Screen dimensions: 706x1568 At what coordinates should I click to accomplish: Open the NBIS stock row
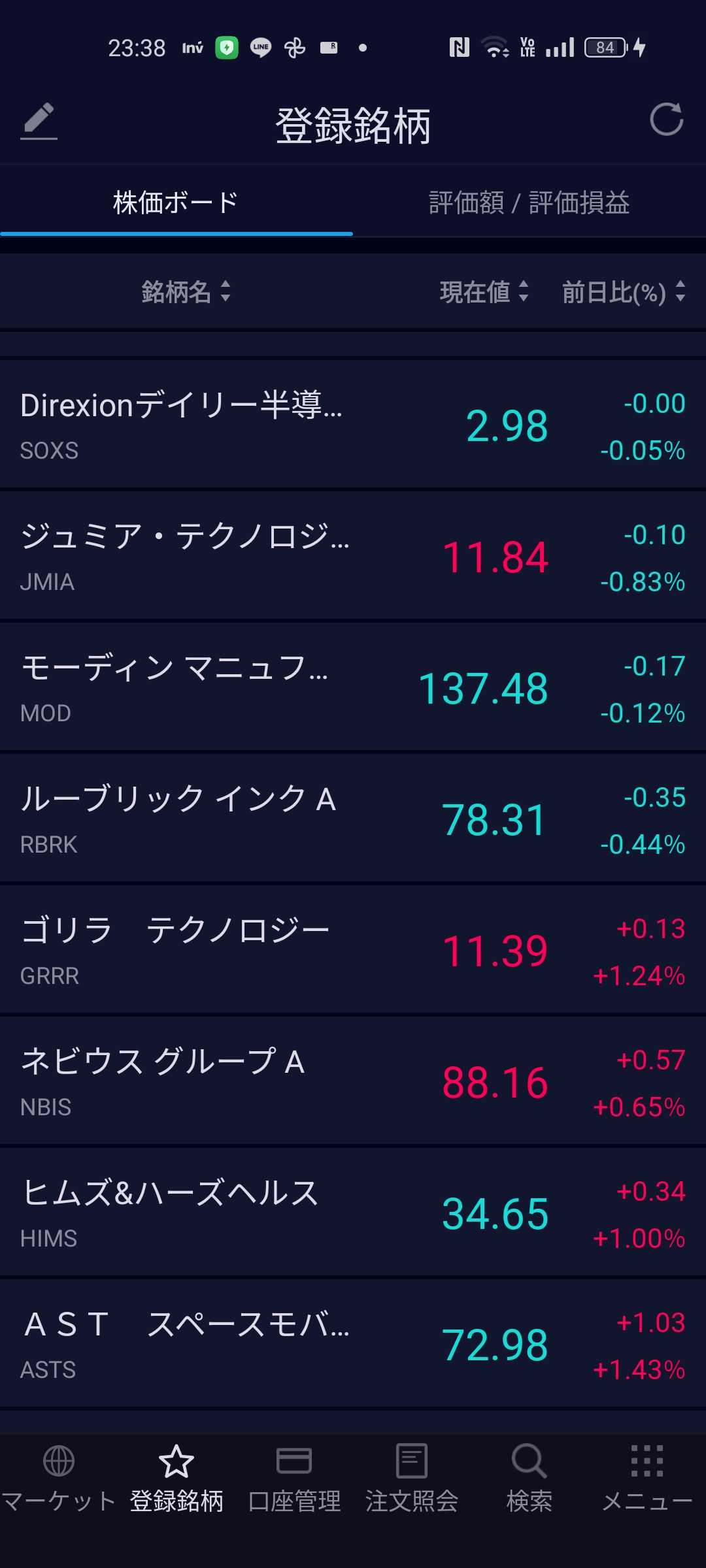[x=353, y=1081]
